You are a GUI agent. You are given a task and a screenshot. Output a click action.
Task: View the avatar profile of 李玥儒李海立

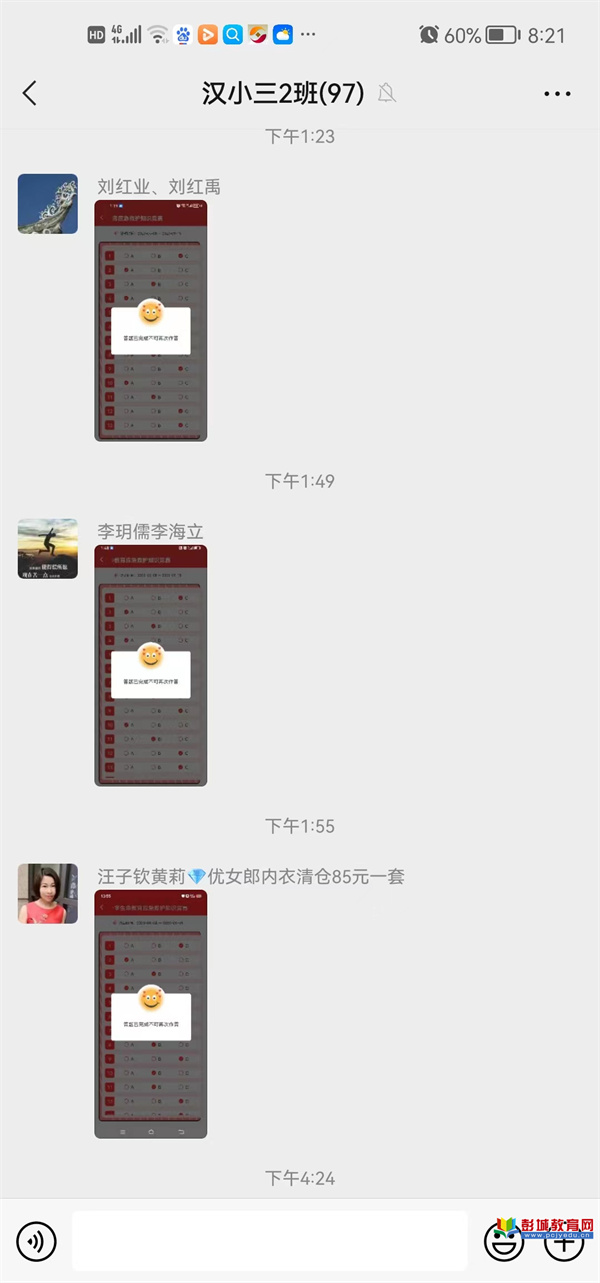pos(48,548)
